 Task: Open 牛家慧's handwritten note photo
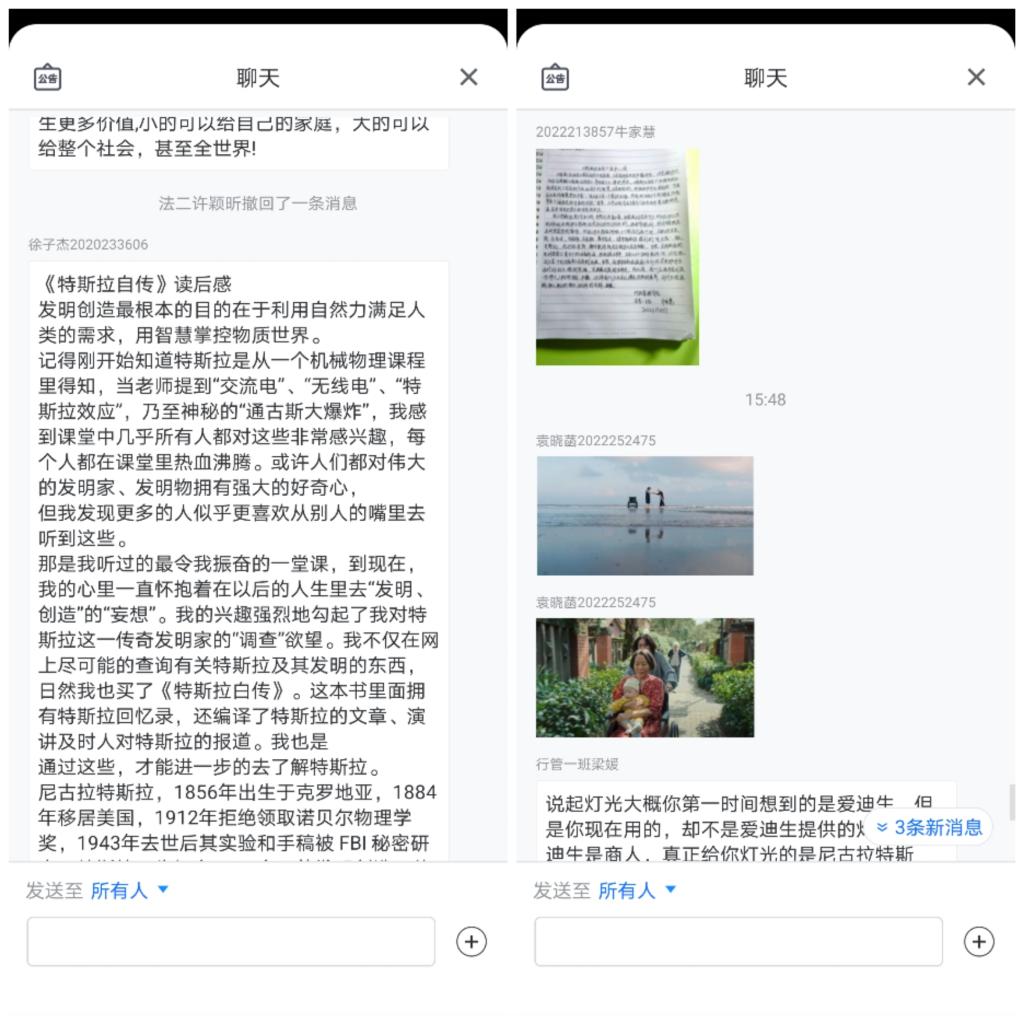click(617, 257)
